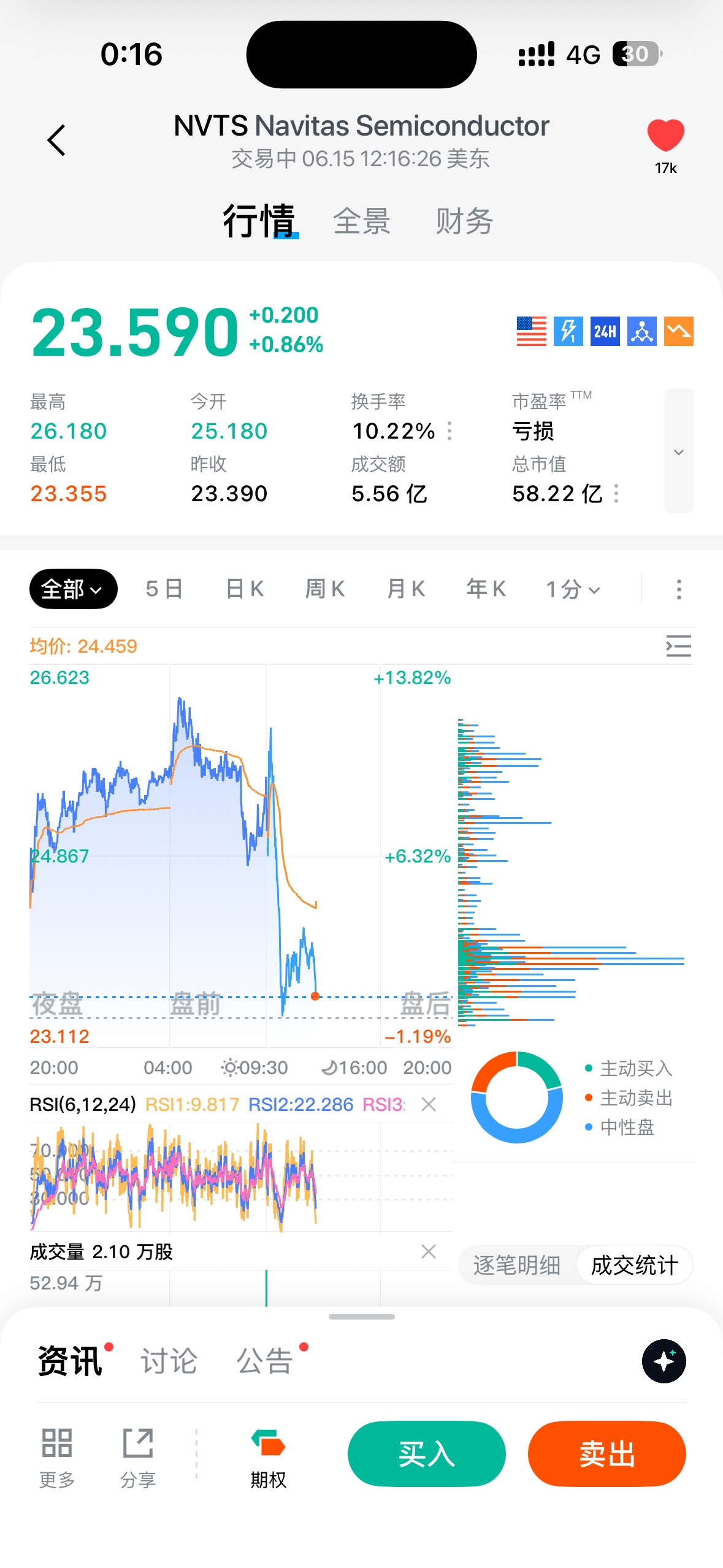Expand the stock stats panel chevron
The image size is (723, 1568).
[x=678, y=451]
